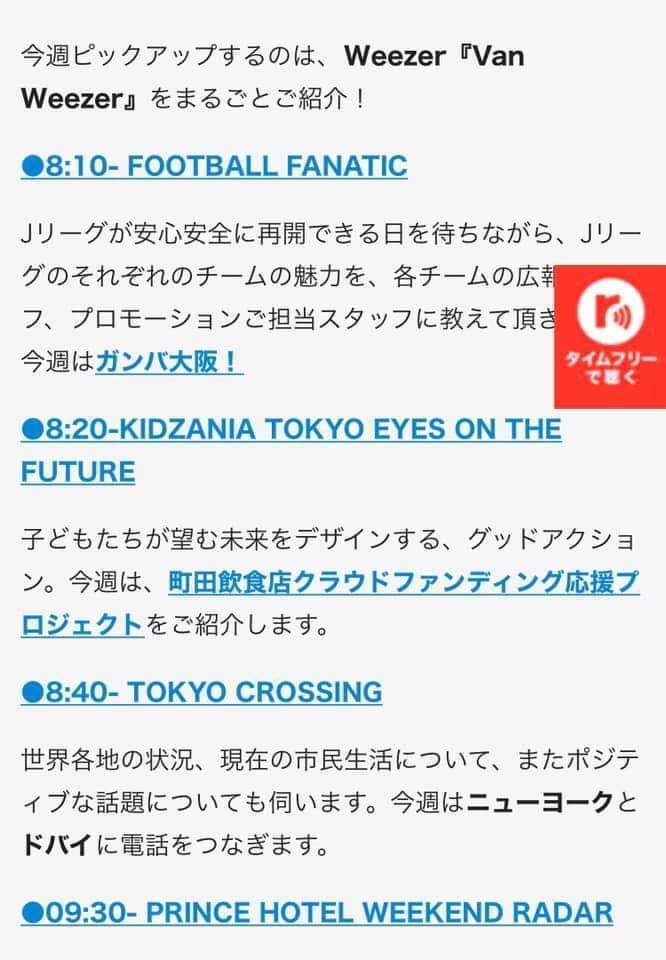Image resolution: width=666 pixels, height=960 pixels.
Task: Open the 8:10- FOOTBALL FANATIC link
Action: 214,166
